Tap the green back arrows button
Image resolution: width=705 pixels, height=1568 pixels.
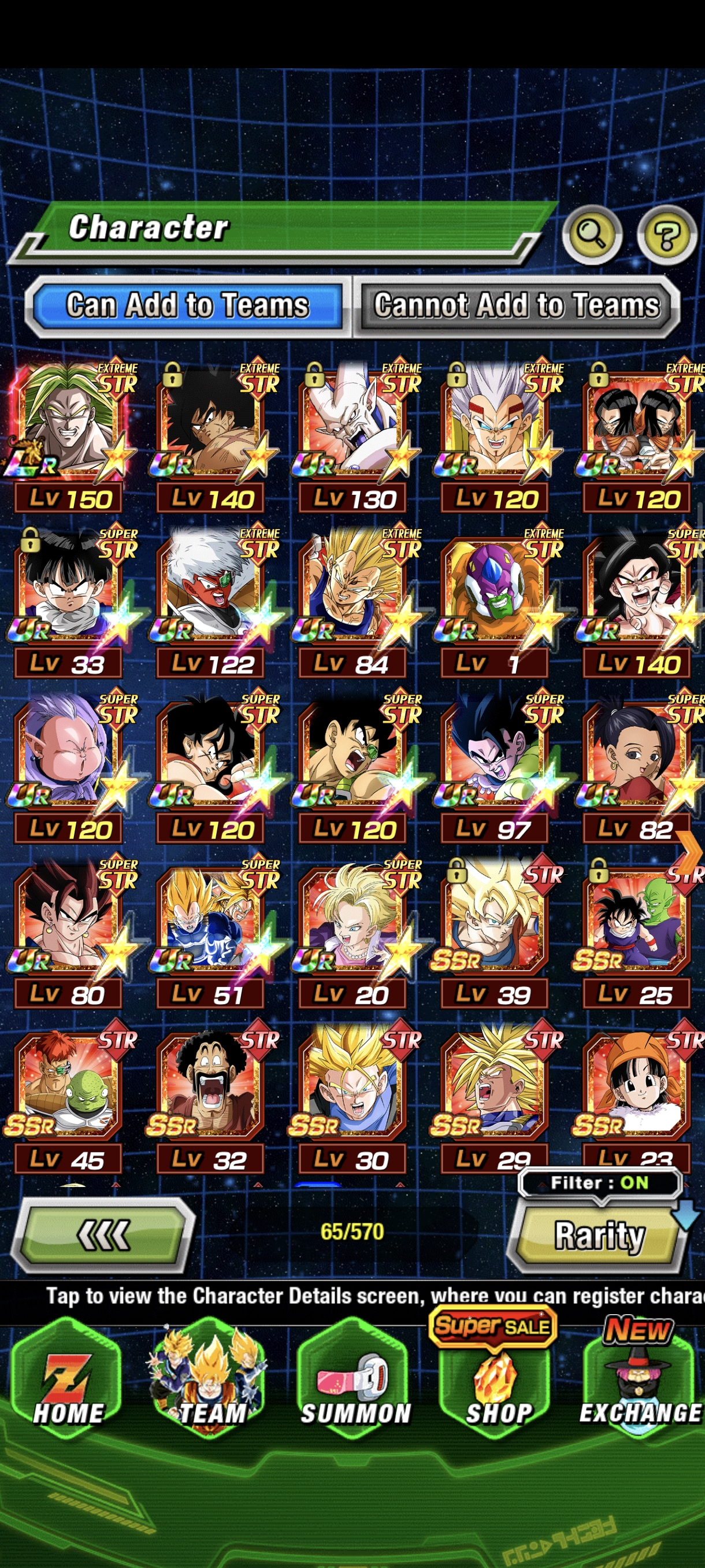tap(103, 1236)
